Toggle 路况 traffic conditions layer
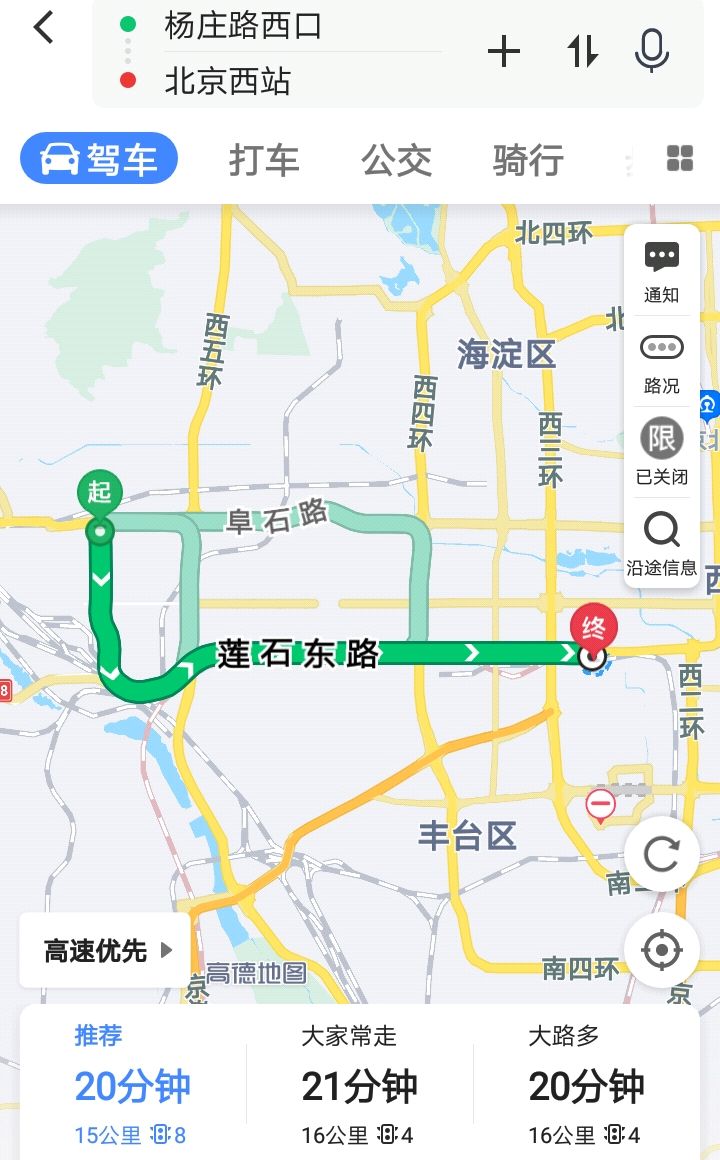720x1160 pixels. point(661,362)
